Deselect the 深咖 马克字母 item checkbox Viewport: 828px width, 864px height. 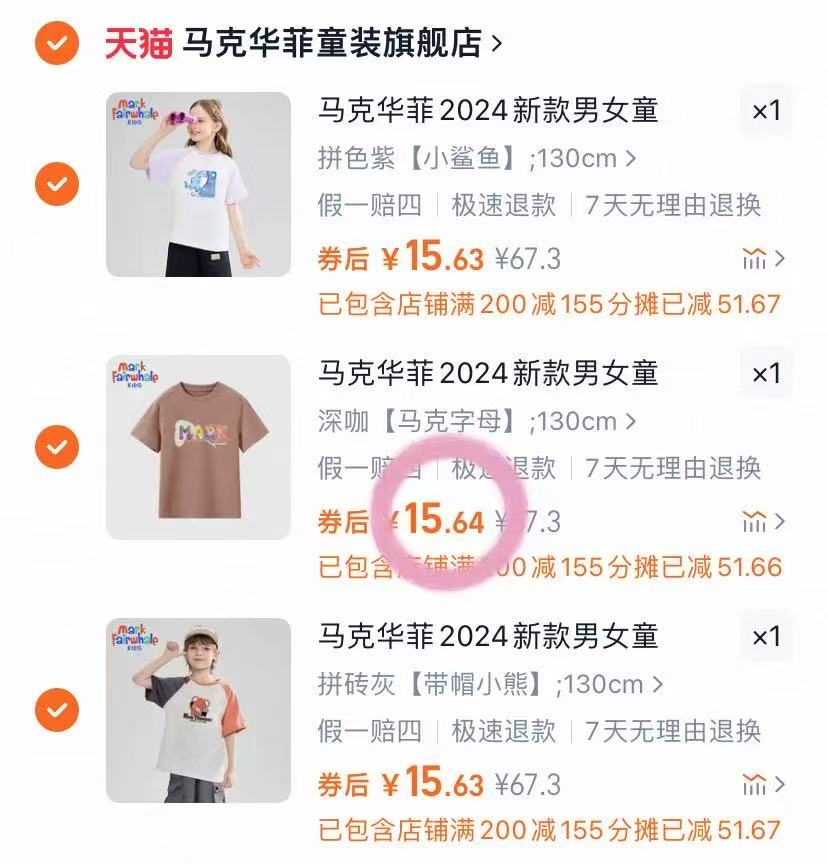click(57, 447)
